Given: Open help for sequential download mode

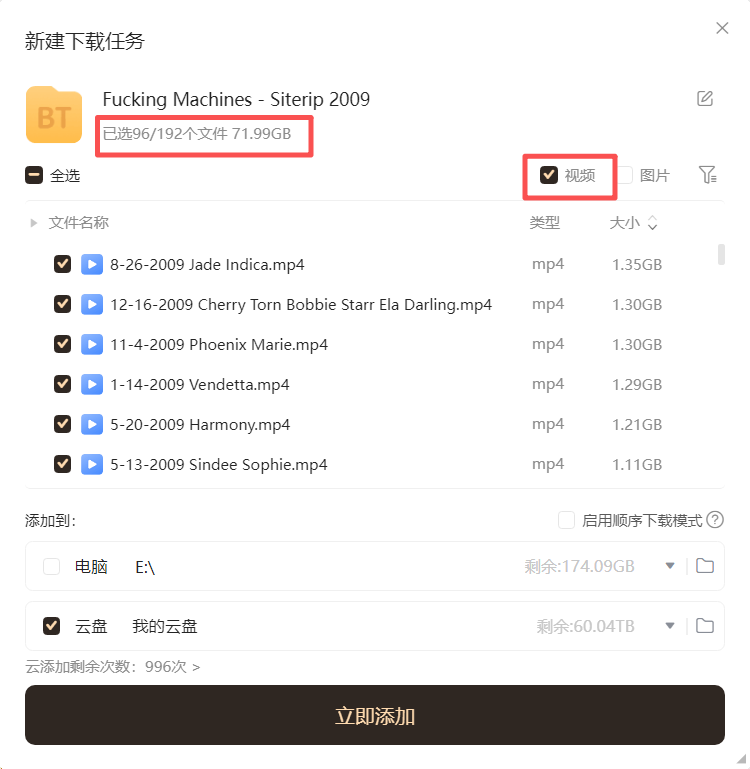Looking at the screenshot, I should point(715,520).
